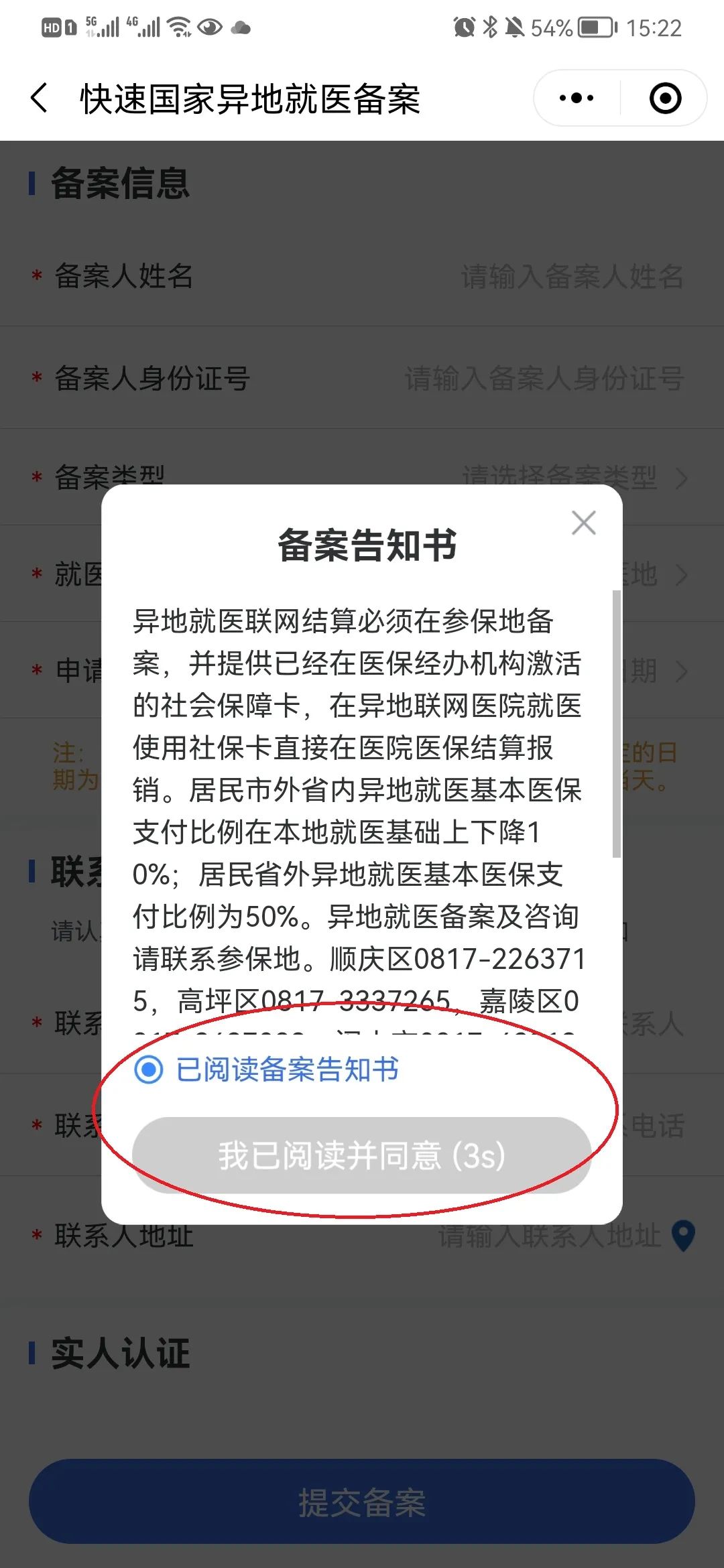Tap the 我已阅读并同意 button

click(x=362, y=1155)
